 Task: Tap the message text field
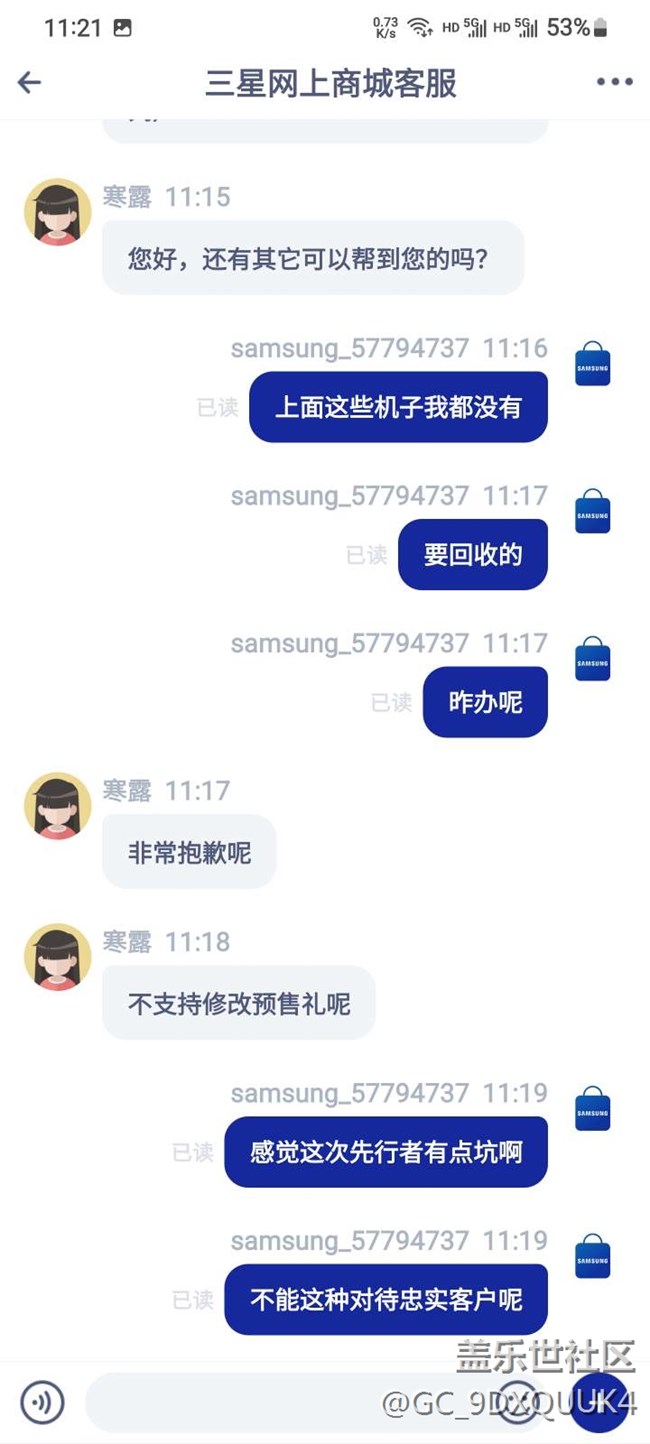pos(280,1402)
